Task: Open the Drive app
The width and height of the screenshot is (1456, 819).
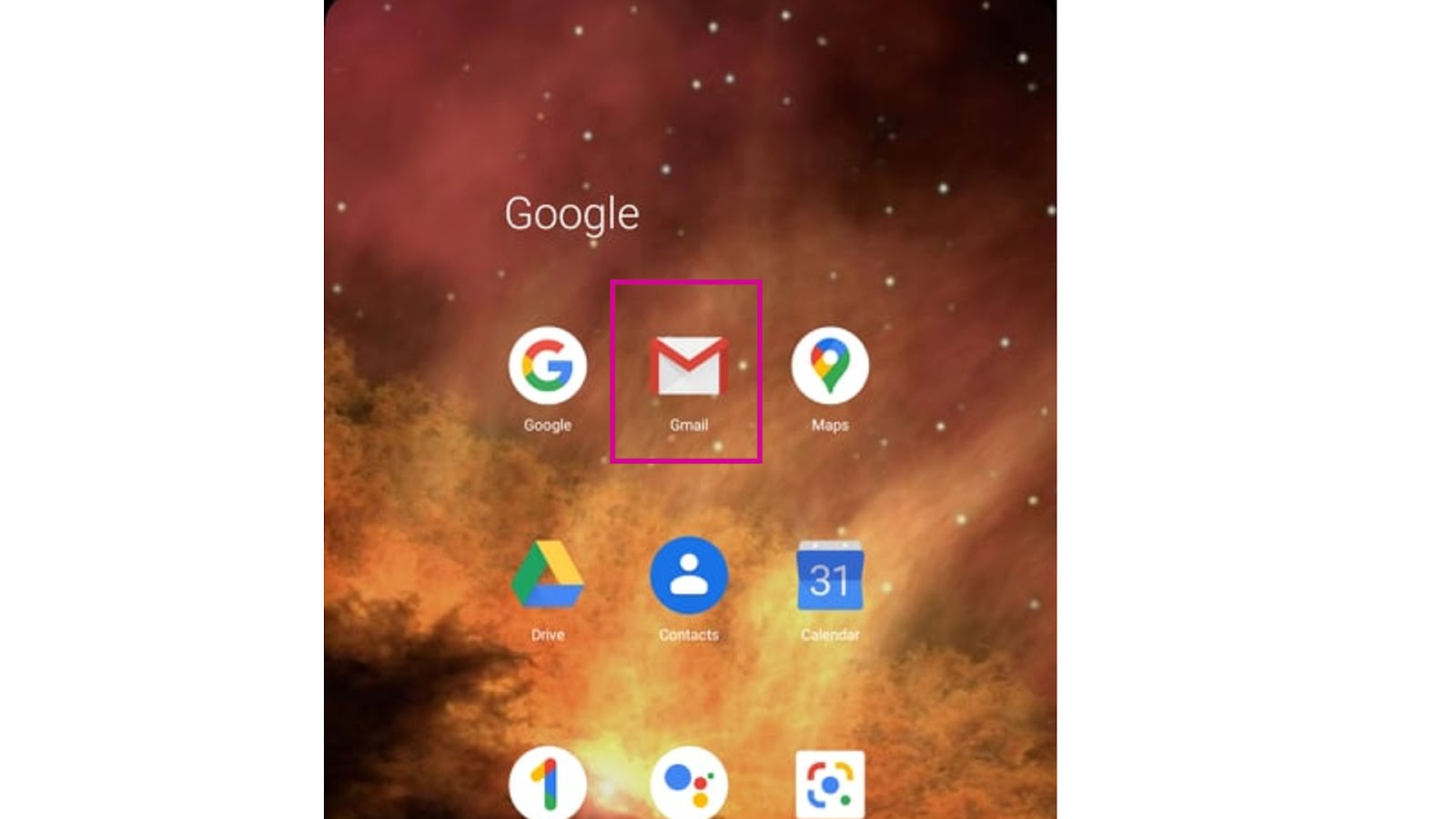Action: [547, 576]
